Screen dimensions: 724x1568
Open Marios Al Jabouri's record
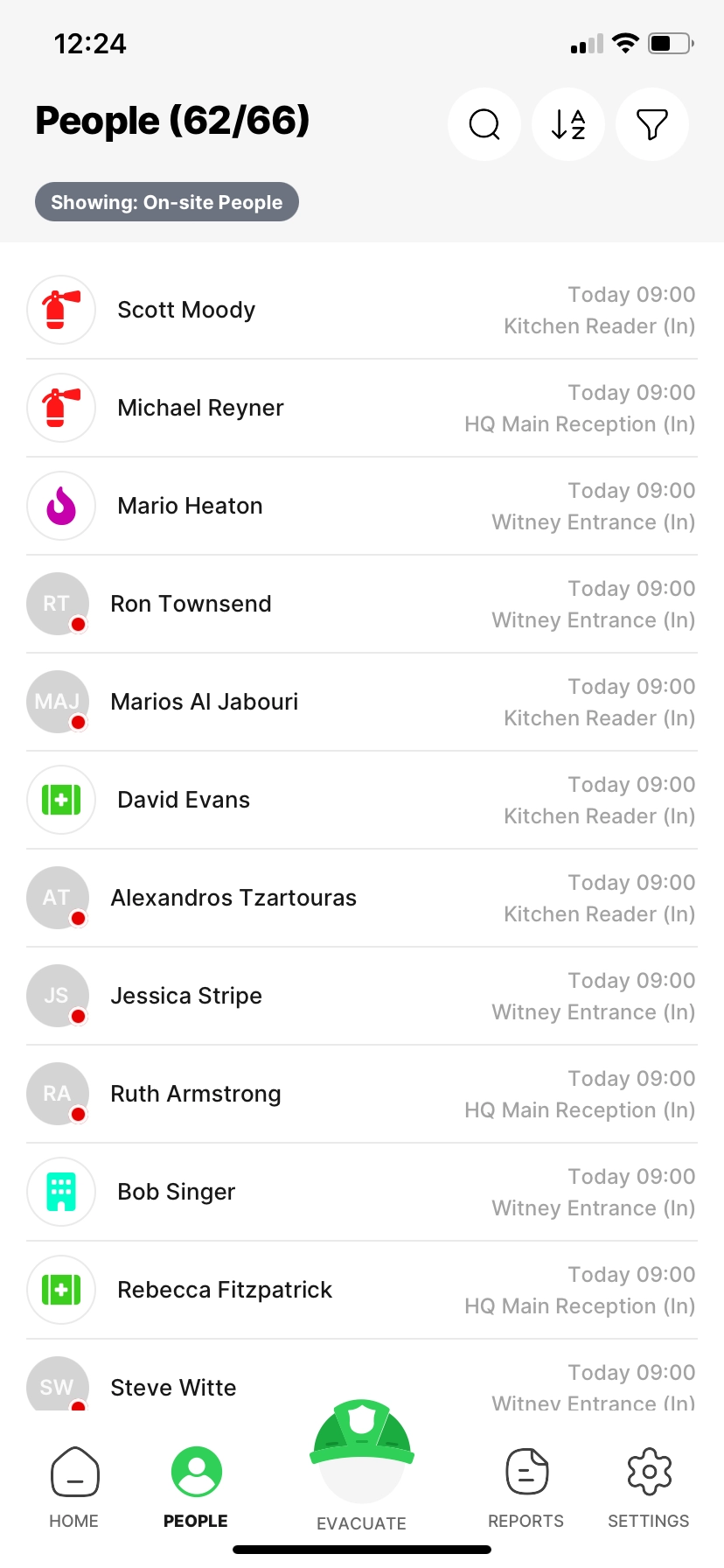click(x=362, y=702)
